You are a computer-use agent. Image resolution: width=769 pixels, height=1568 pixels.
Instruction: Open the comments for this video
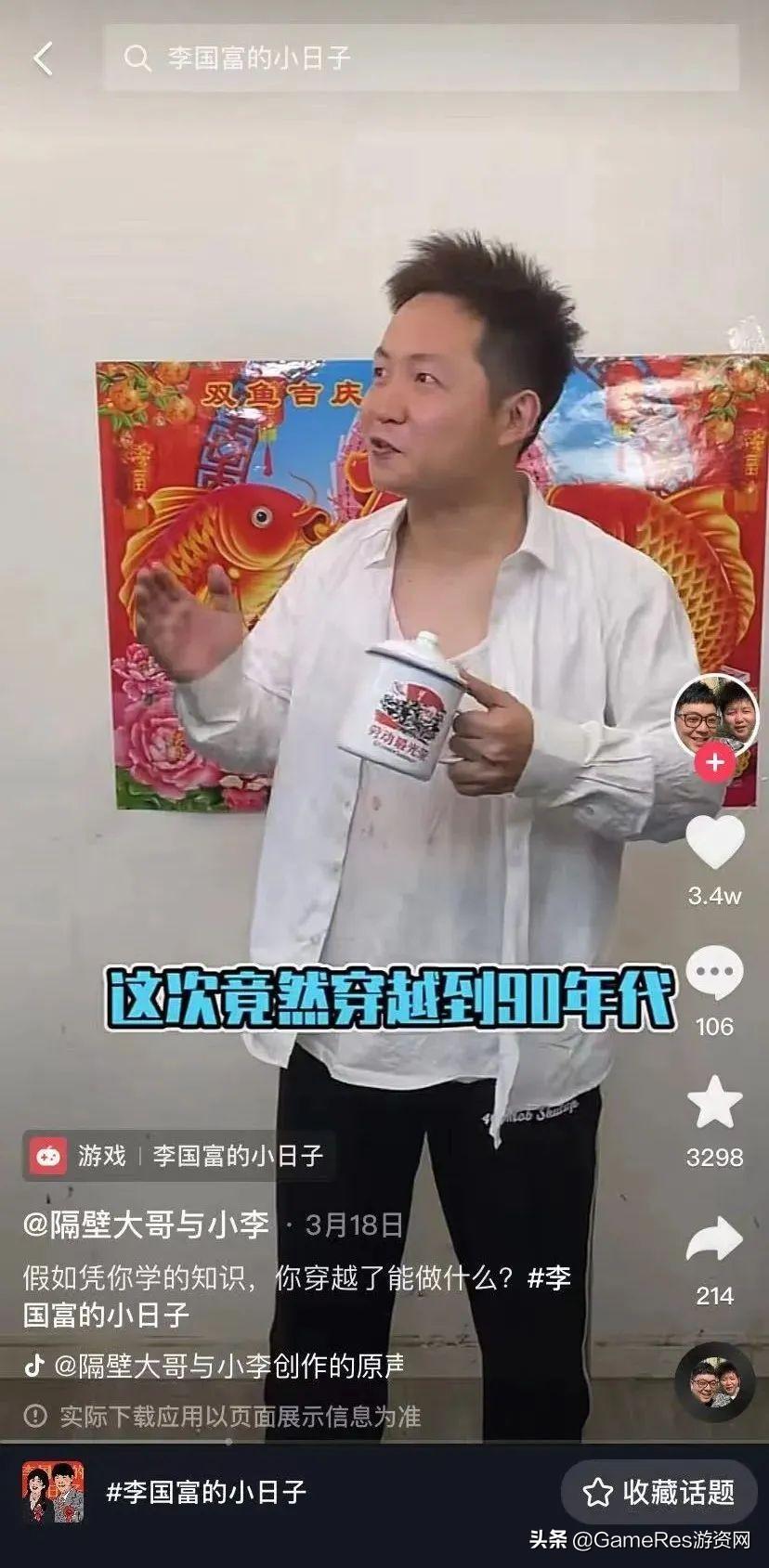(x=714, y=973)
